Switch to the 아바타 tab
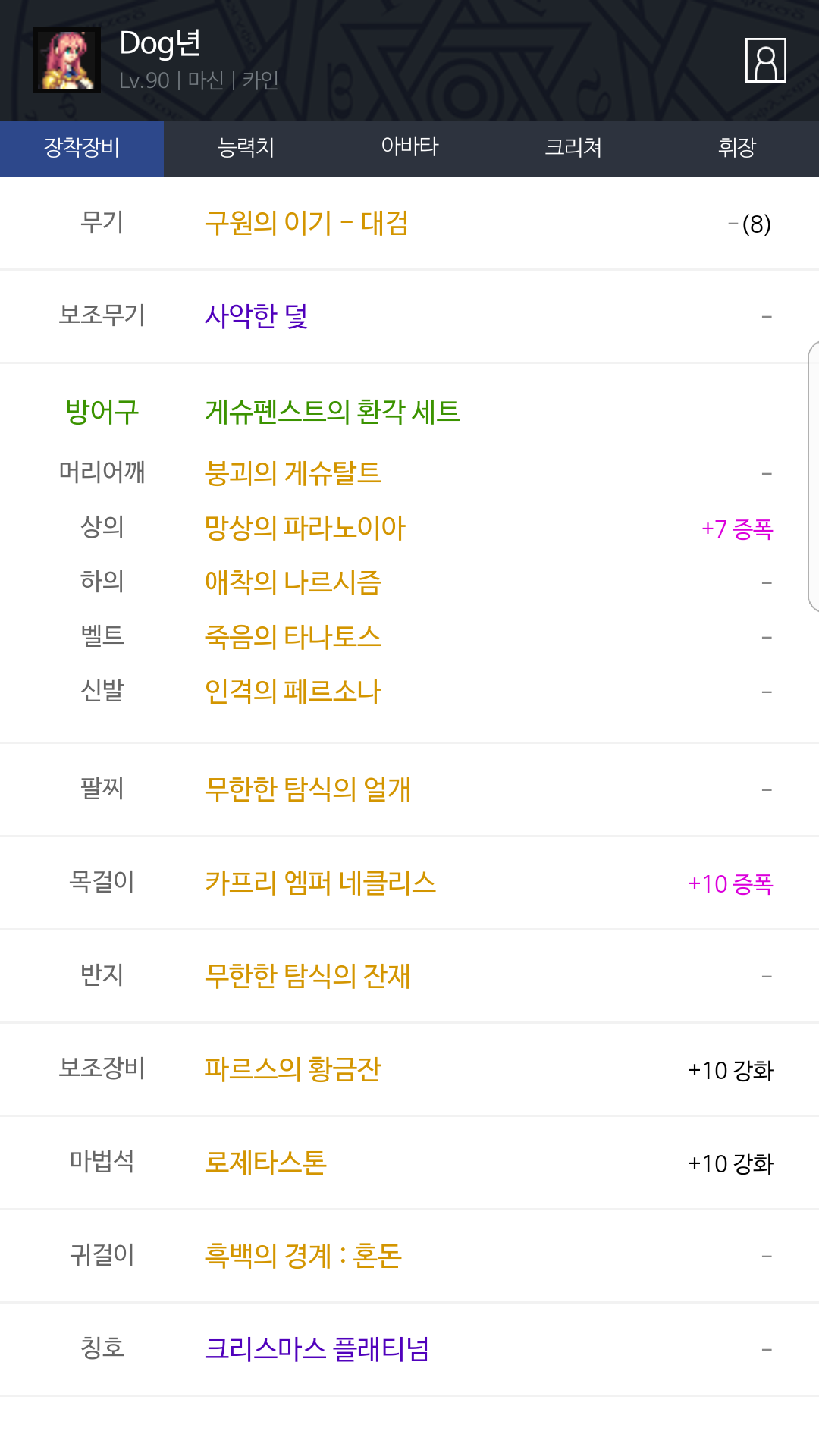This screenshot has height=1456, width=819. tap(409, 148)
